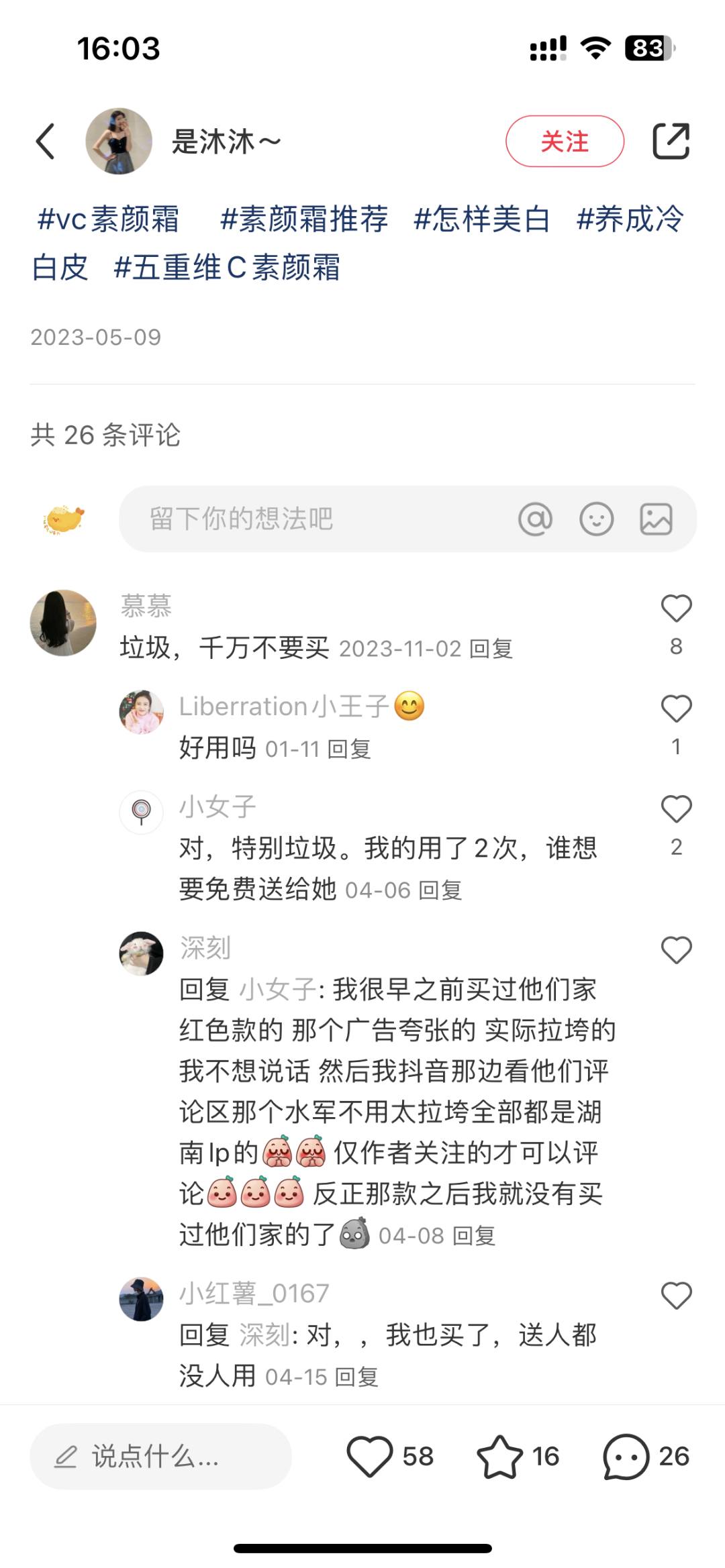Like 深刻's reply
This screenshot has height=1568, width=725.
point(676,951)
